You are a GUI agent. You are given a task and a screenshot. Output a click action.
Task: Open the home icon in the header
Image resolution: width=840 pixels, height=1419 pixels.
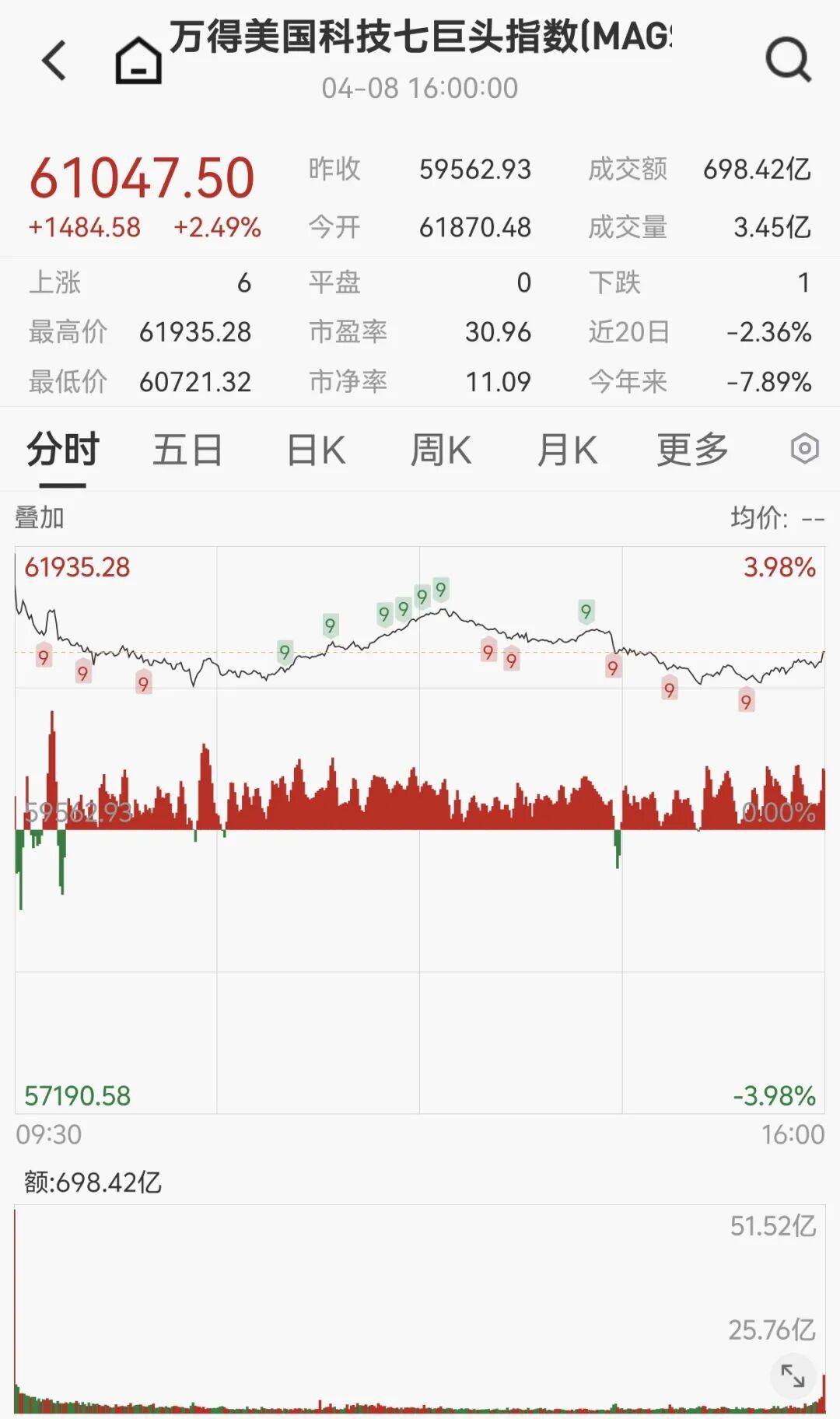coord(138,61)
